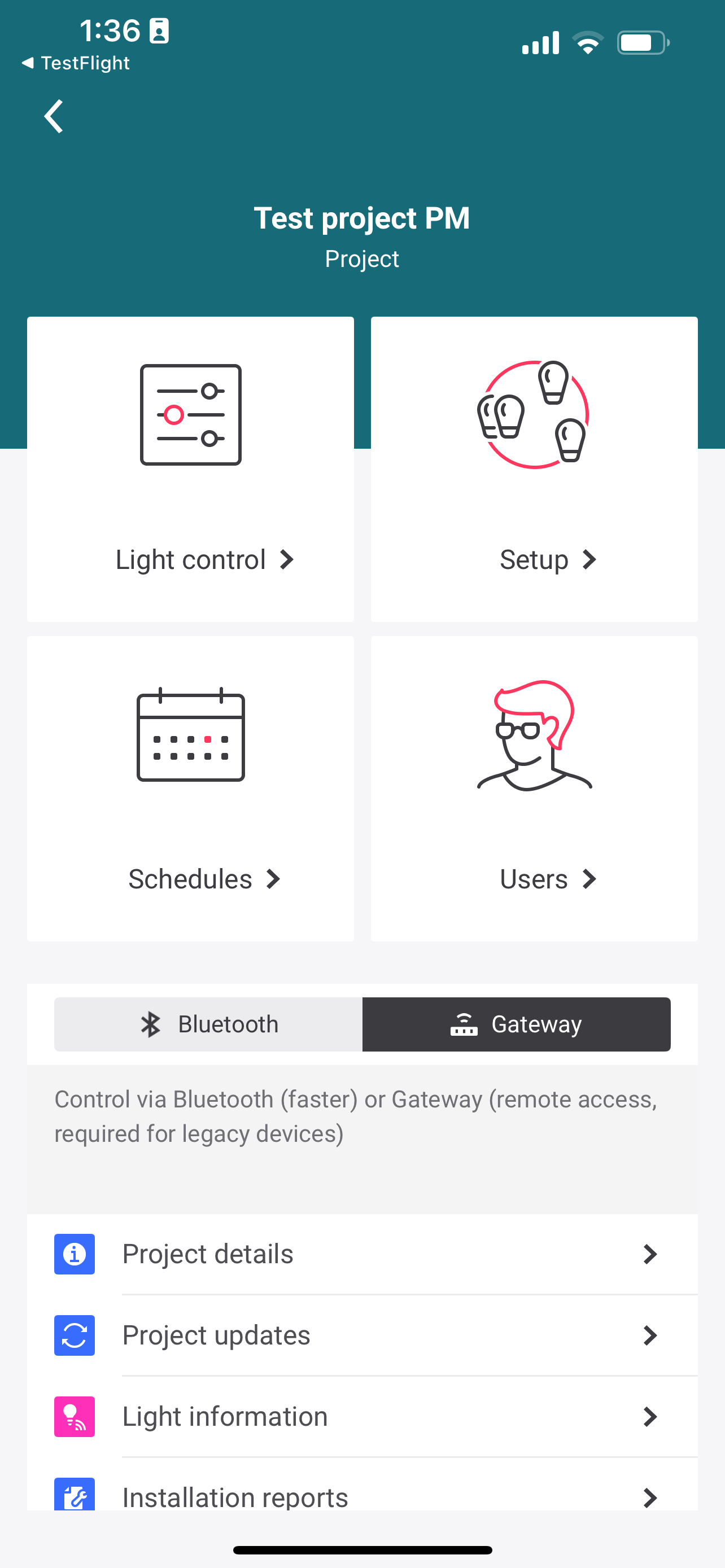Tap the Bluetooth symbol in the toggle
The height and width of the screenshot is (1568, 725).
pyautogui.click(x=150, y=1024)
